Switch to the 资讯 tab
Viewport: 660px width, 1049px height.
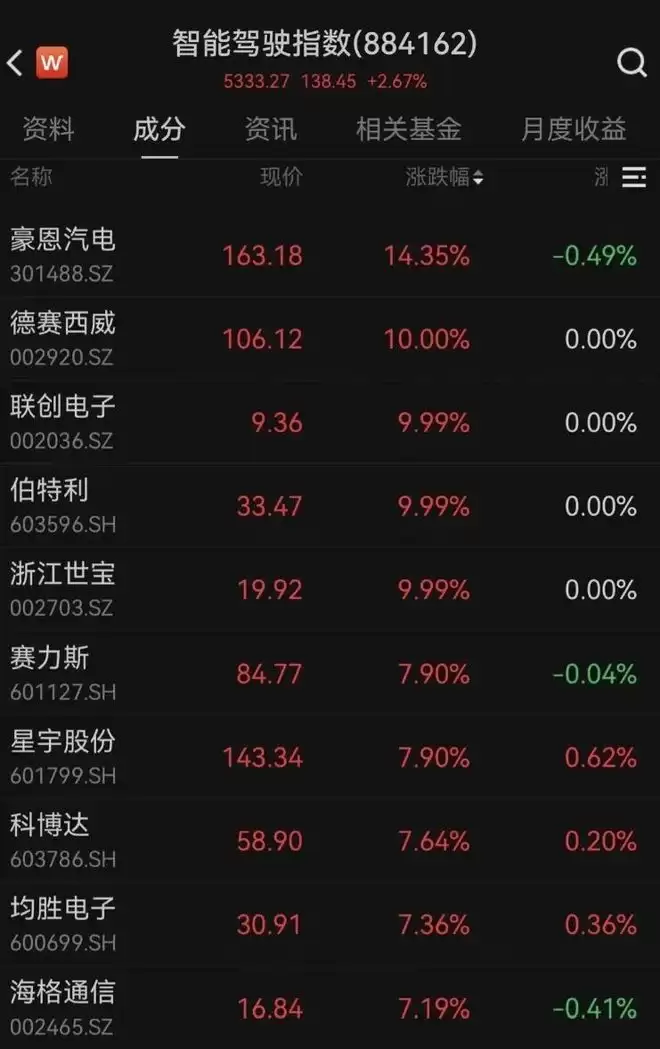pyautogui.click(x=270, y=129)
